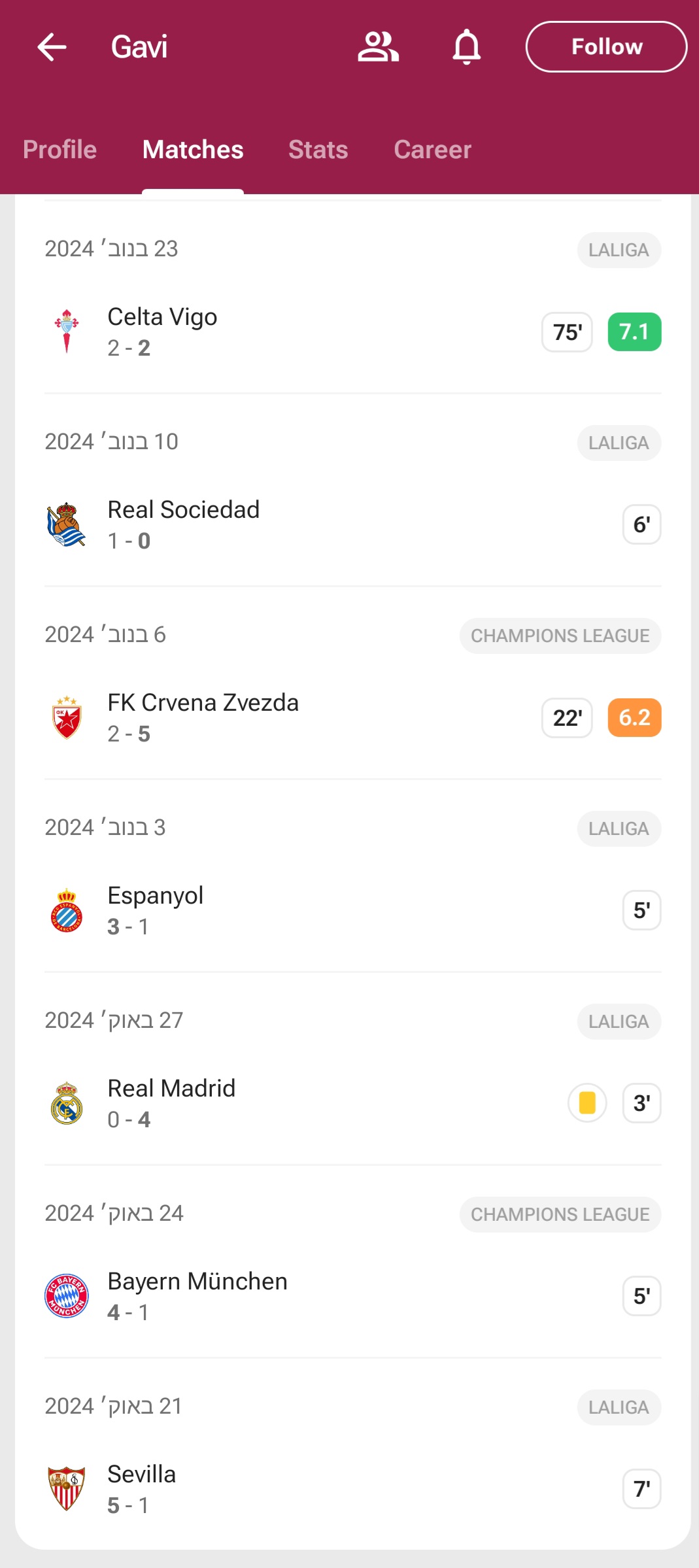Viewport: 699px width, 1568px height.
Task: Open the Sevilla 5-1 match
Action: coord(353,1490)
